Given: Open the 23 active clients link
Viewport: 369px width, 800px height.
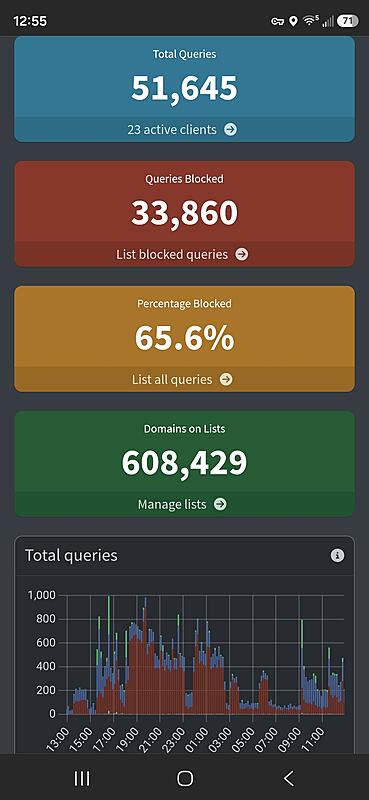Looking at the screenshot, I should [182, 130].
